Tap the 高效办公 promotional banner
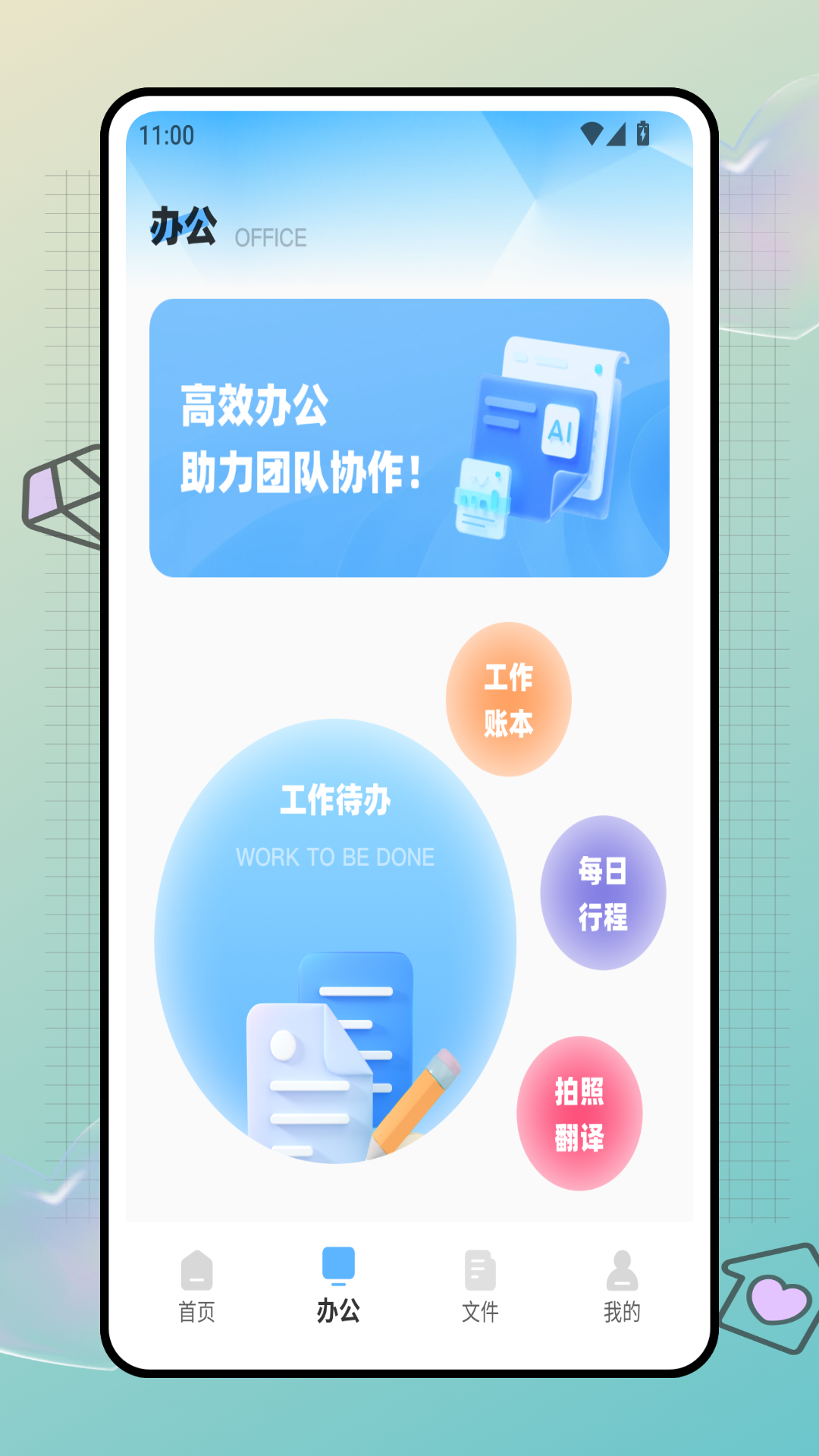819x1456 pixels. coord(409,438)
